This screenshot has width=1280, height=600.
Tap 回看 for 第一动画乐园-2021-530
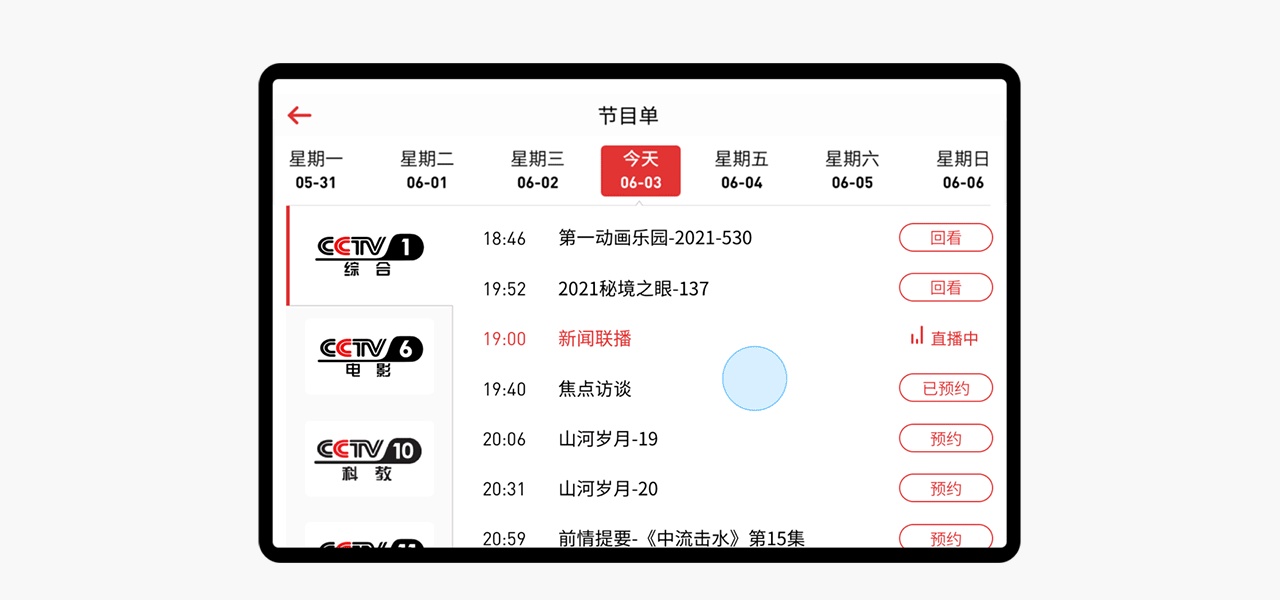point(945,238)
